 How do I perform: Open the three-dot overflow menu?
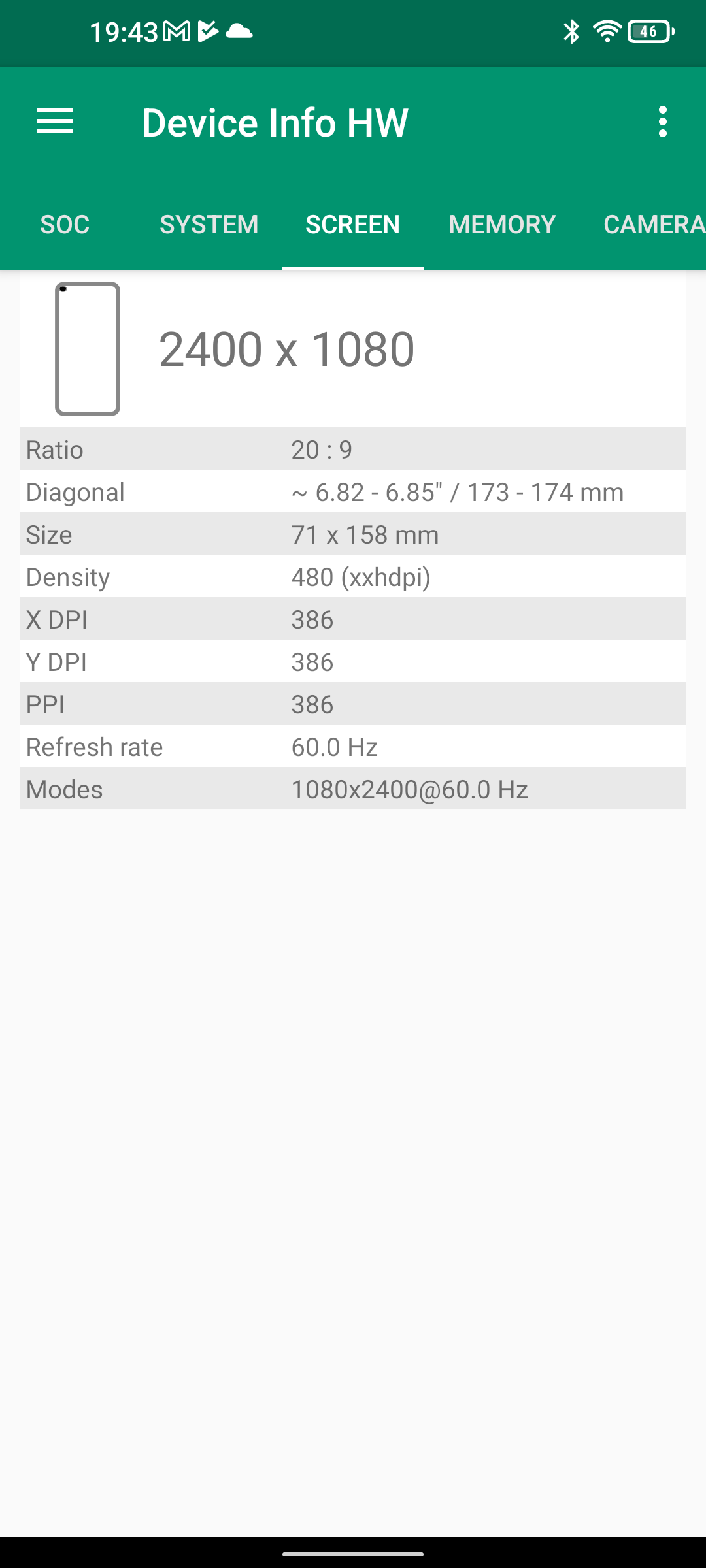tap(663, 122)
